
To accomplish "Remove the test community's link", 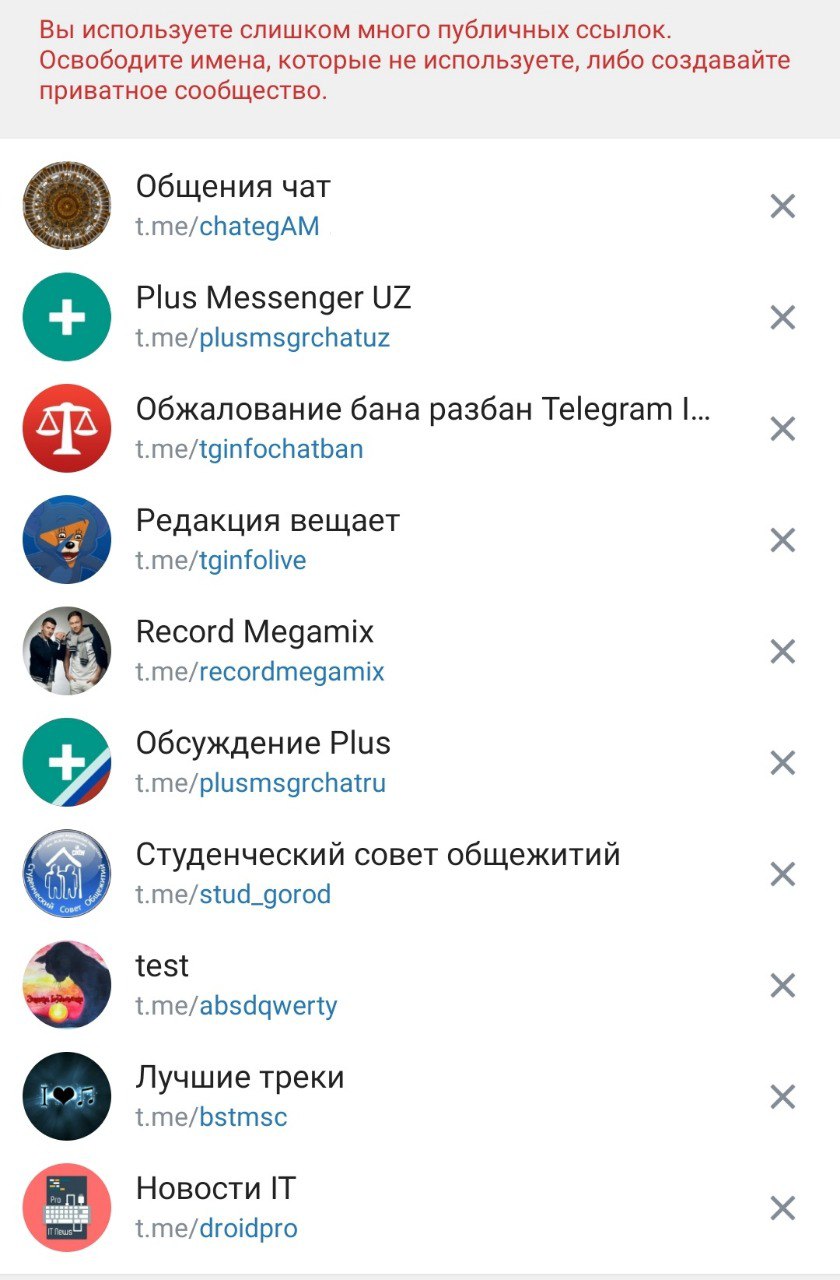I will 782,986.
